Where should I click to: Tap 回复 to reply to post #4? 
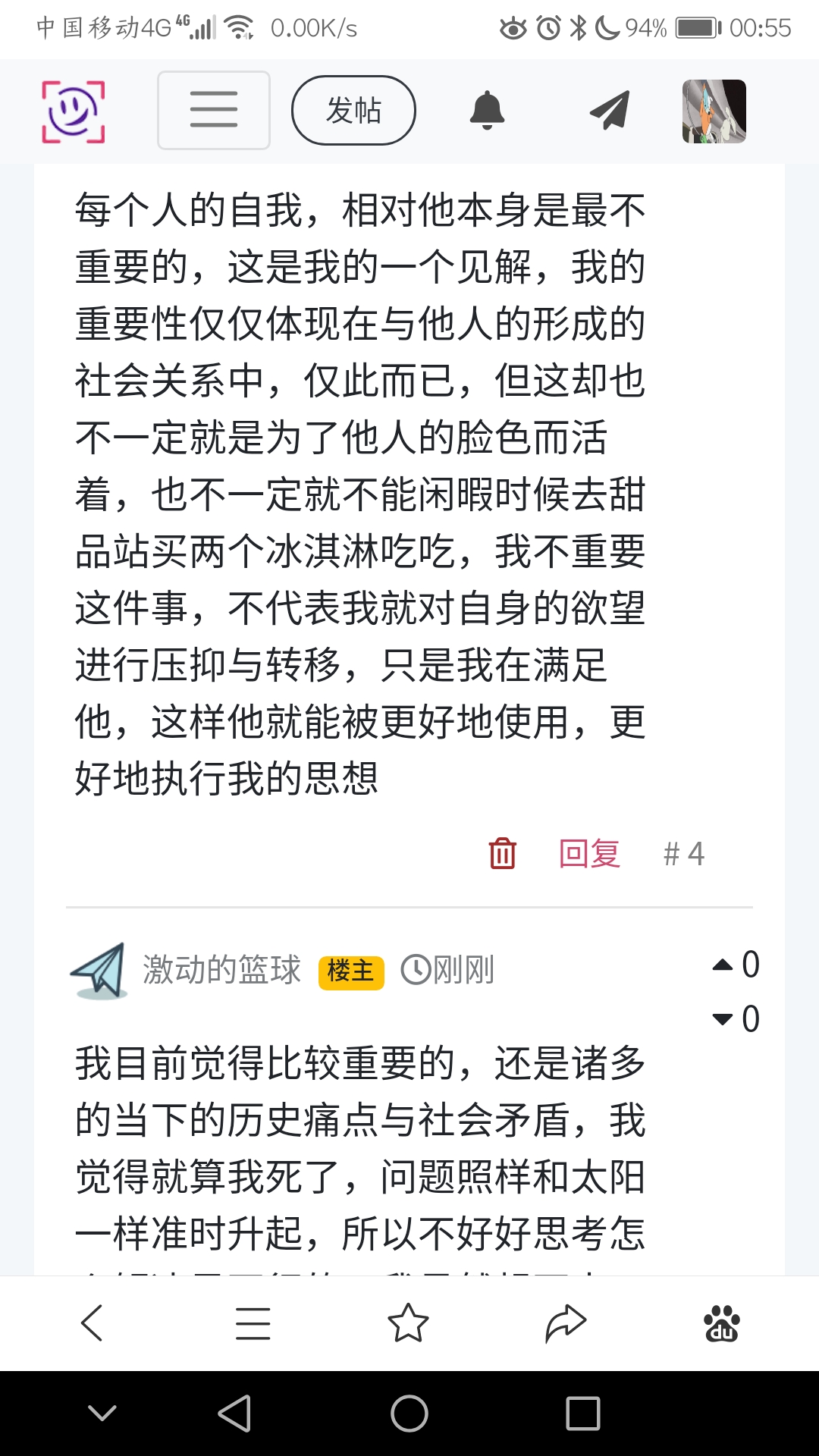[x=589, y=854]
